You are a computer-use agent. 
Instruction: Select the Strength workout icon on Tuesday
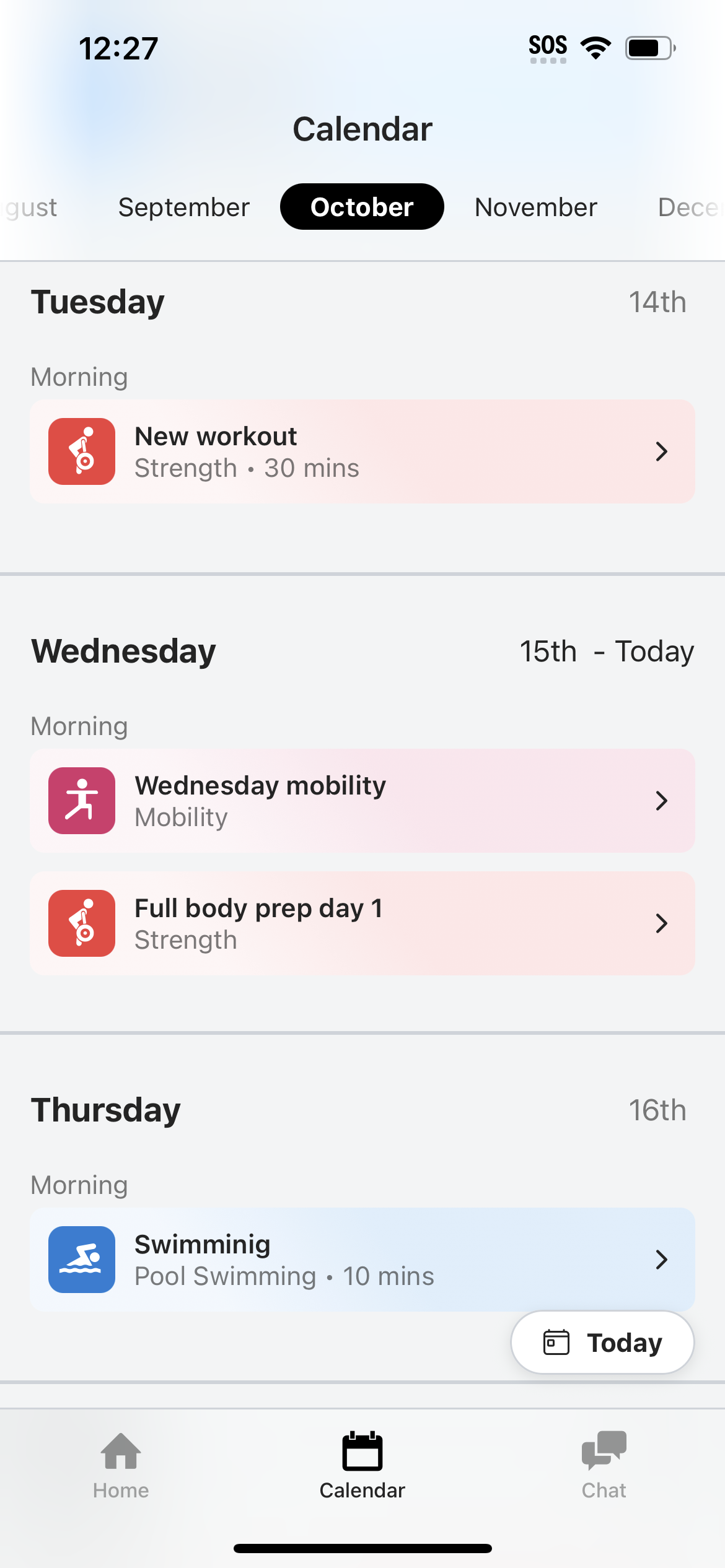point(81,451)
